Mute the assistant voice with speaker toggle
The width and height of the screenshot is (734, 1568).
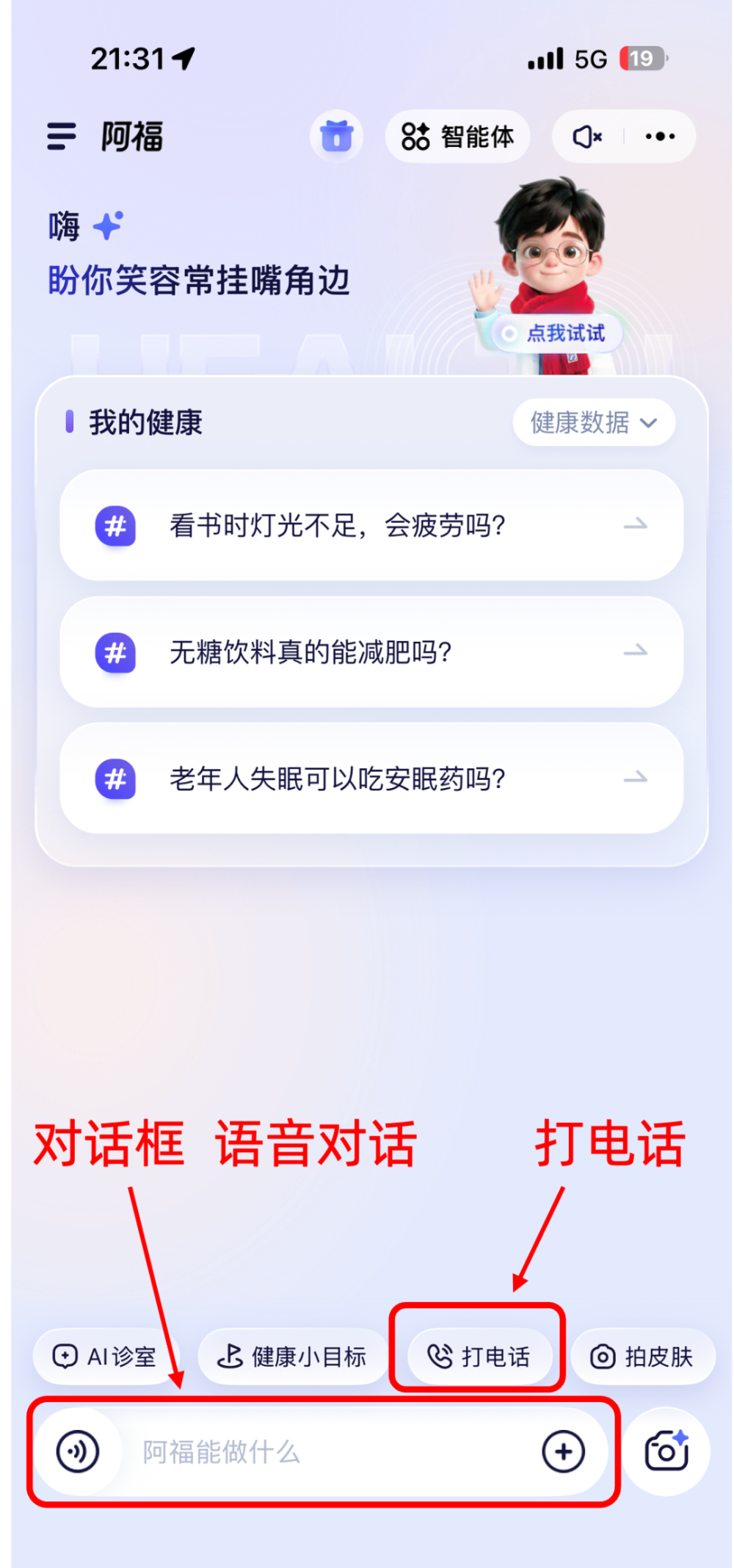point(587,137)
